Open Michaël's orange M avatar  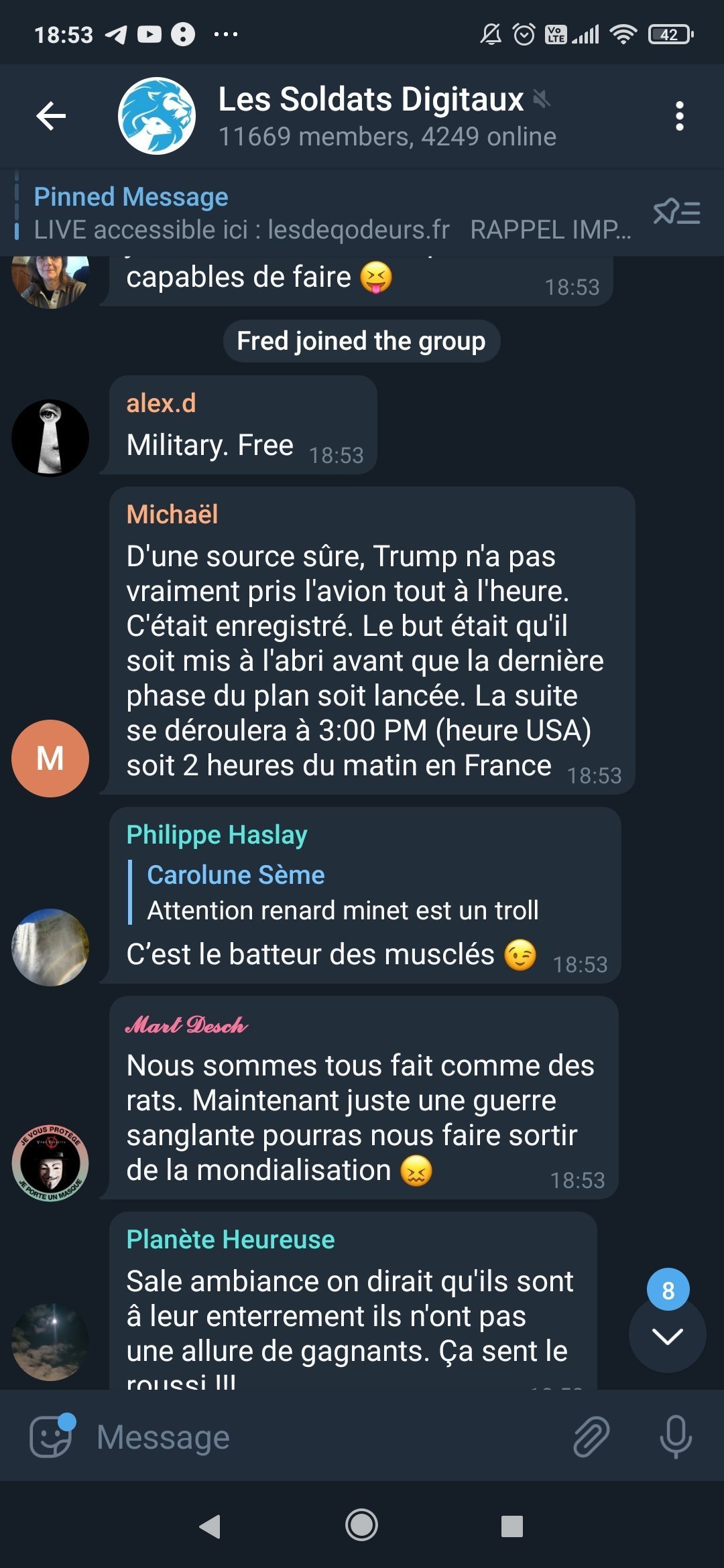[x=50, y=759]
